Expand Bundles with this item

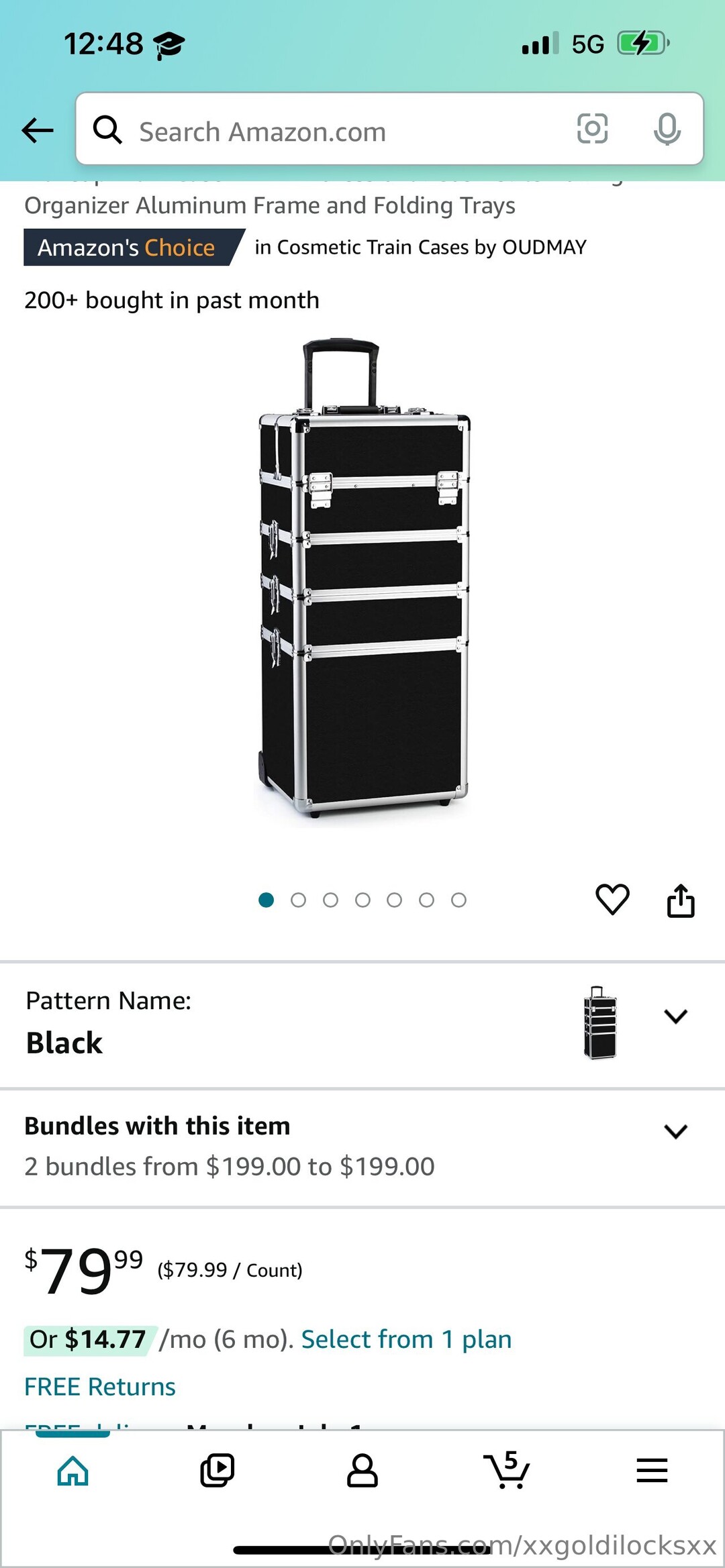(x=675, y=1132)
